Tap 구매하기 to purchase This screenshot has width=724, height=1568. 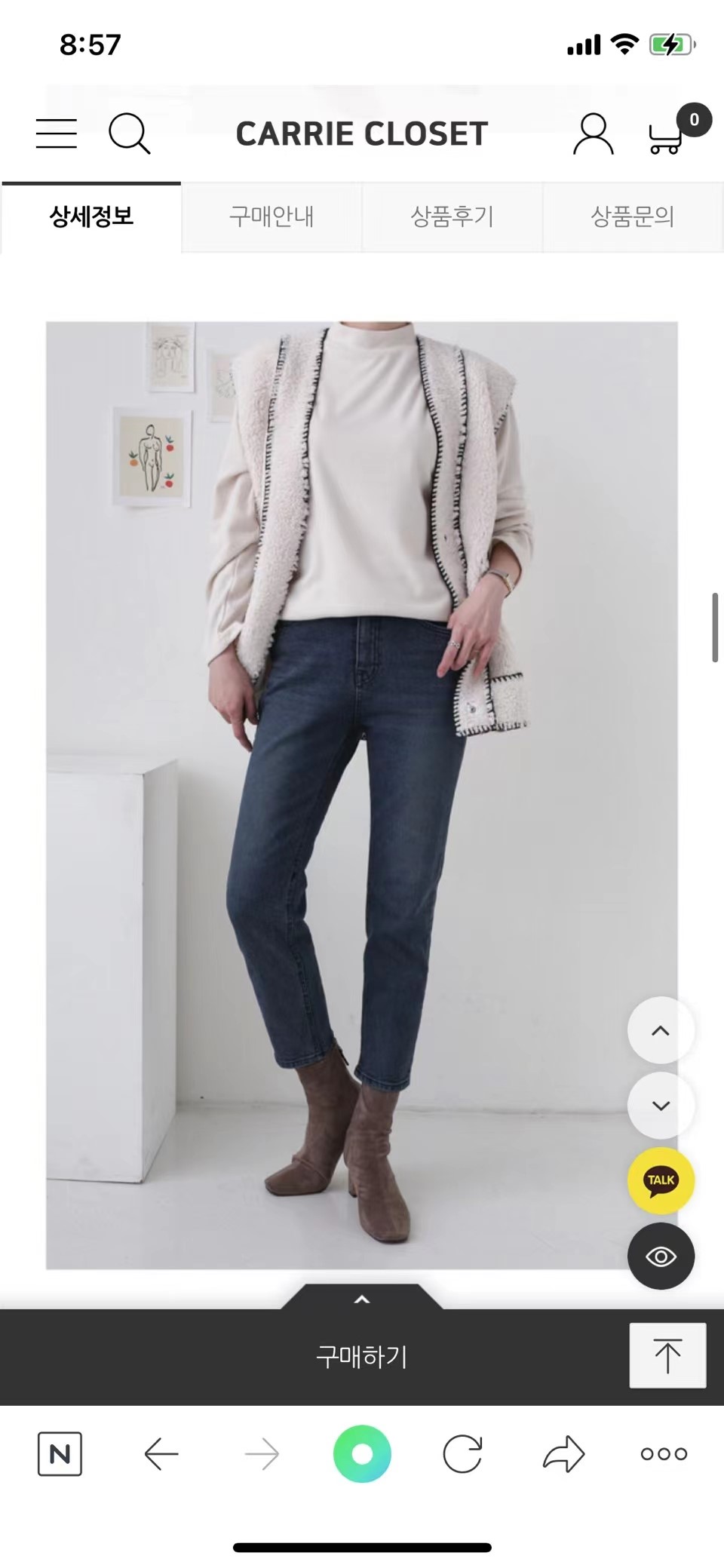click(362, 1357)
